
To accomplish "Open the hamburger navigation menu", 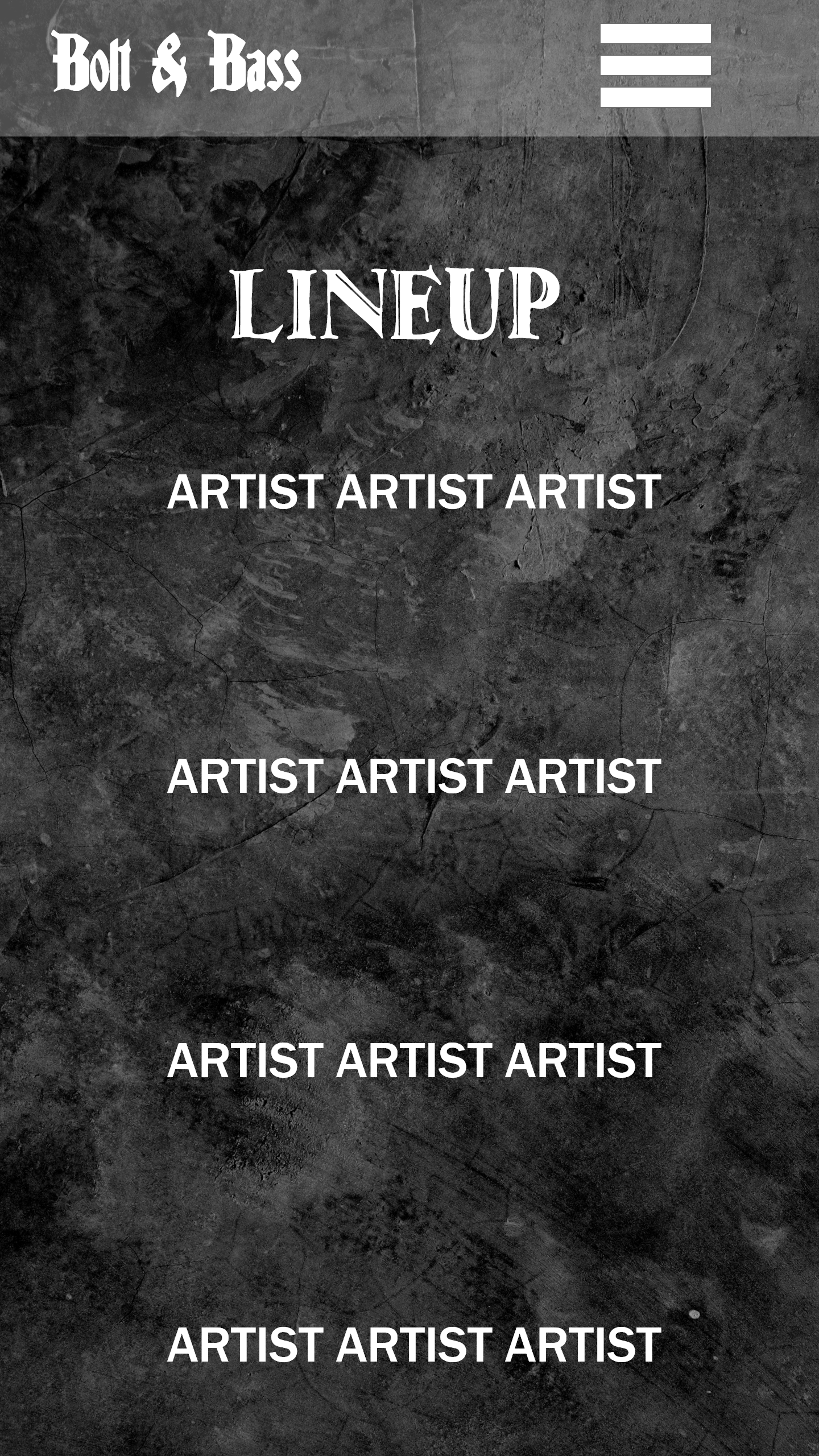I will (x=655, y=65).
